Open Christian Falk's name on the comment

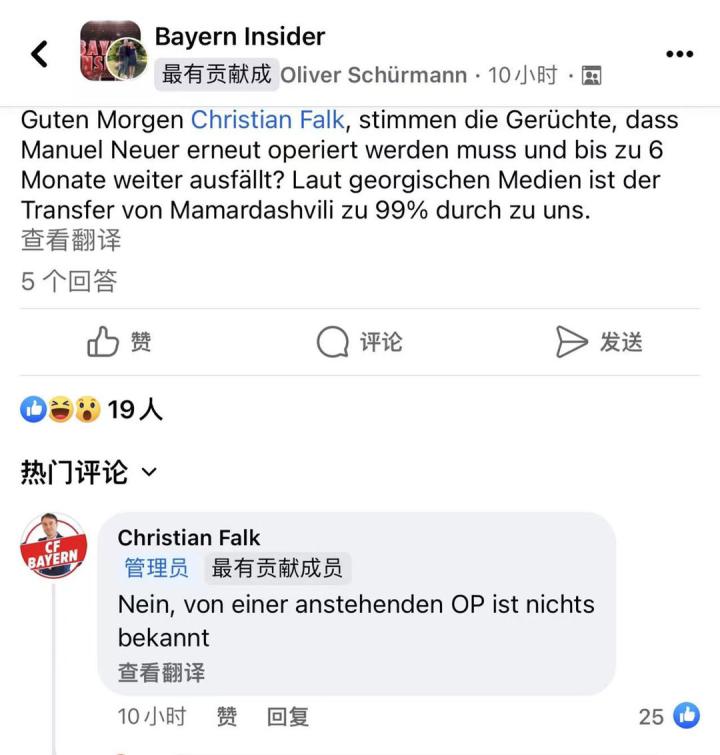click(189, 538)
